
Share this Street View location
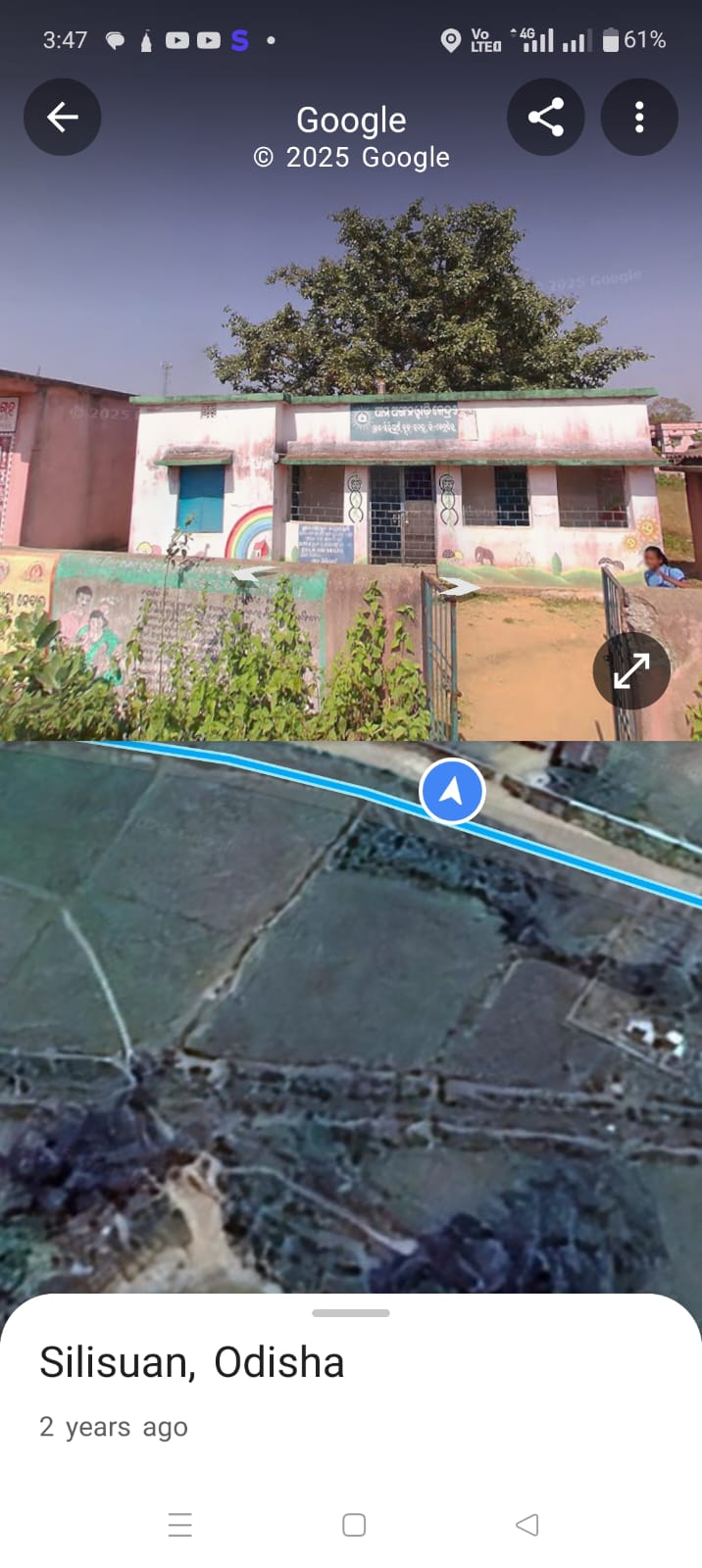point(546,118)
